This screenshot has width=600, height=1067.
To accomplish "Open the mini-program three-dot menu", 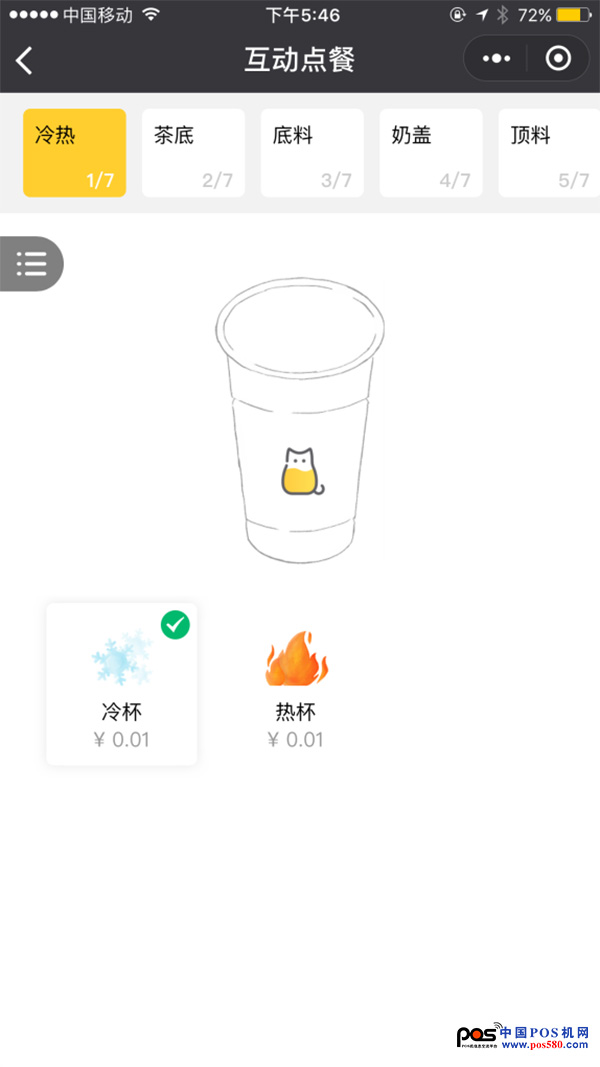I will point(496,59).
